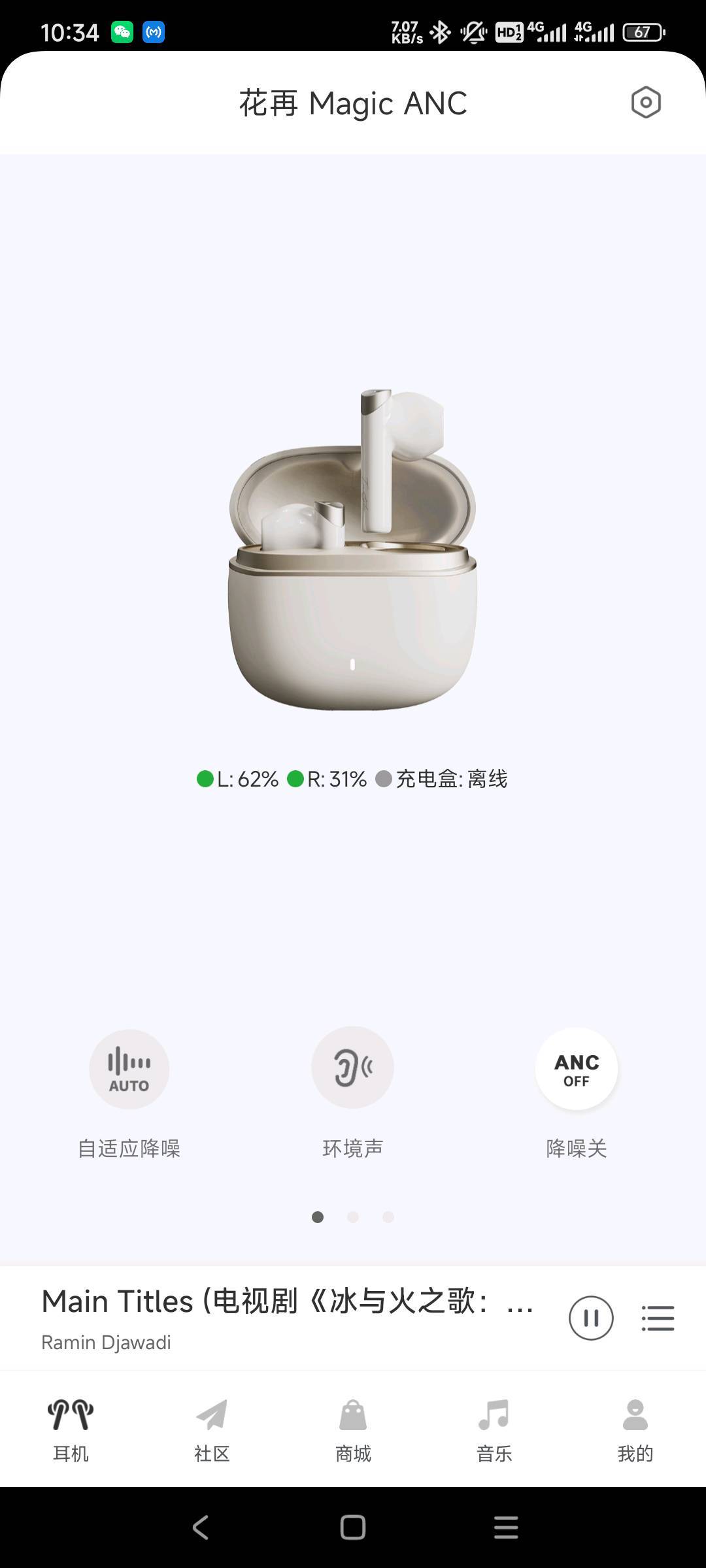Switch to the 社区 community tab
The height and width of the screenshot is (1568, 706).
[212, 1428]
